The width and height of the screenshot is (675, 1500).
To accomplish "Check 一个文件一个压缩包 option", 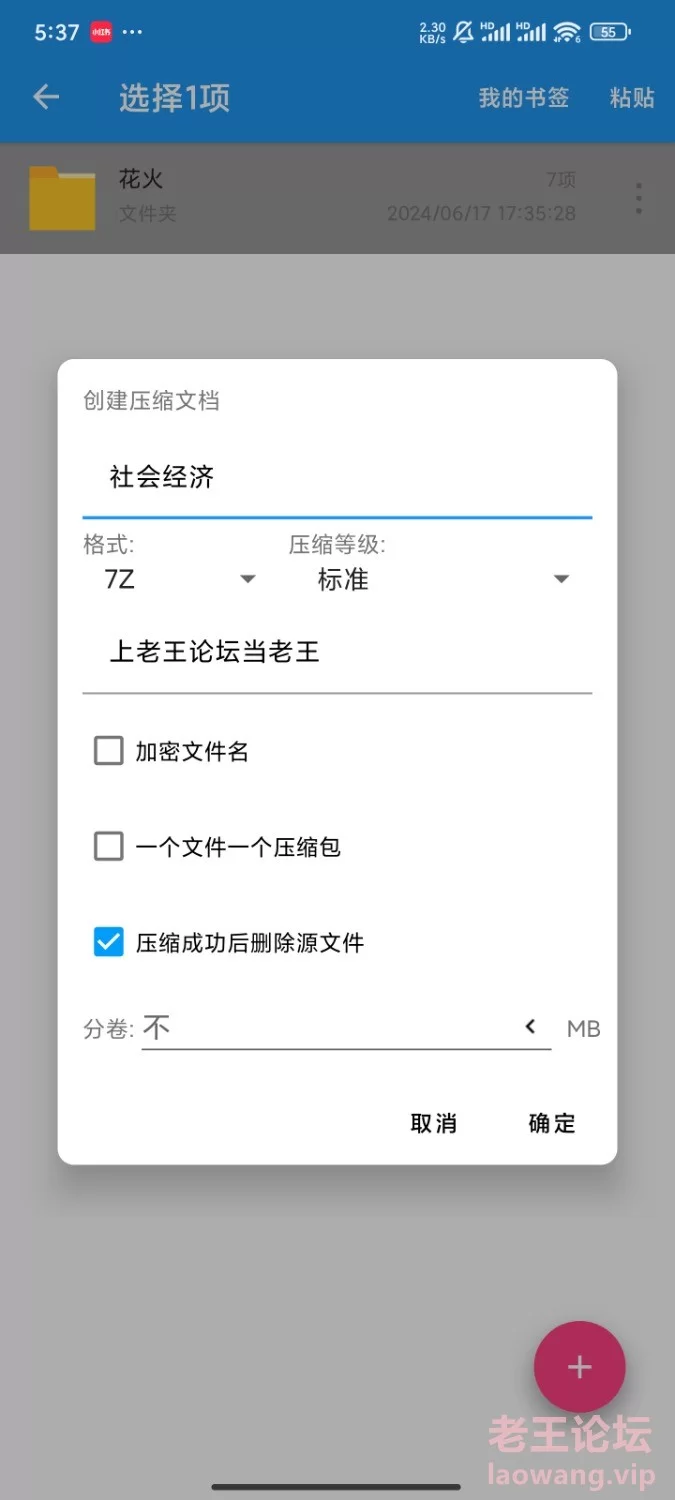I will [108, 847].
